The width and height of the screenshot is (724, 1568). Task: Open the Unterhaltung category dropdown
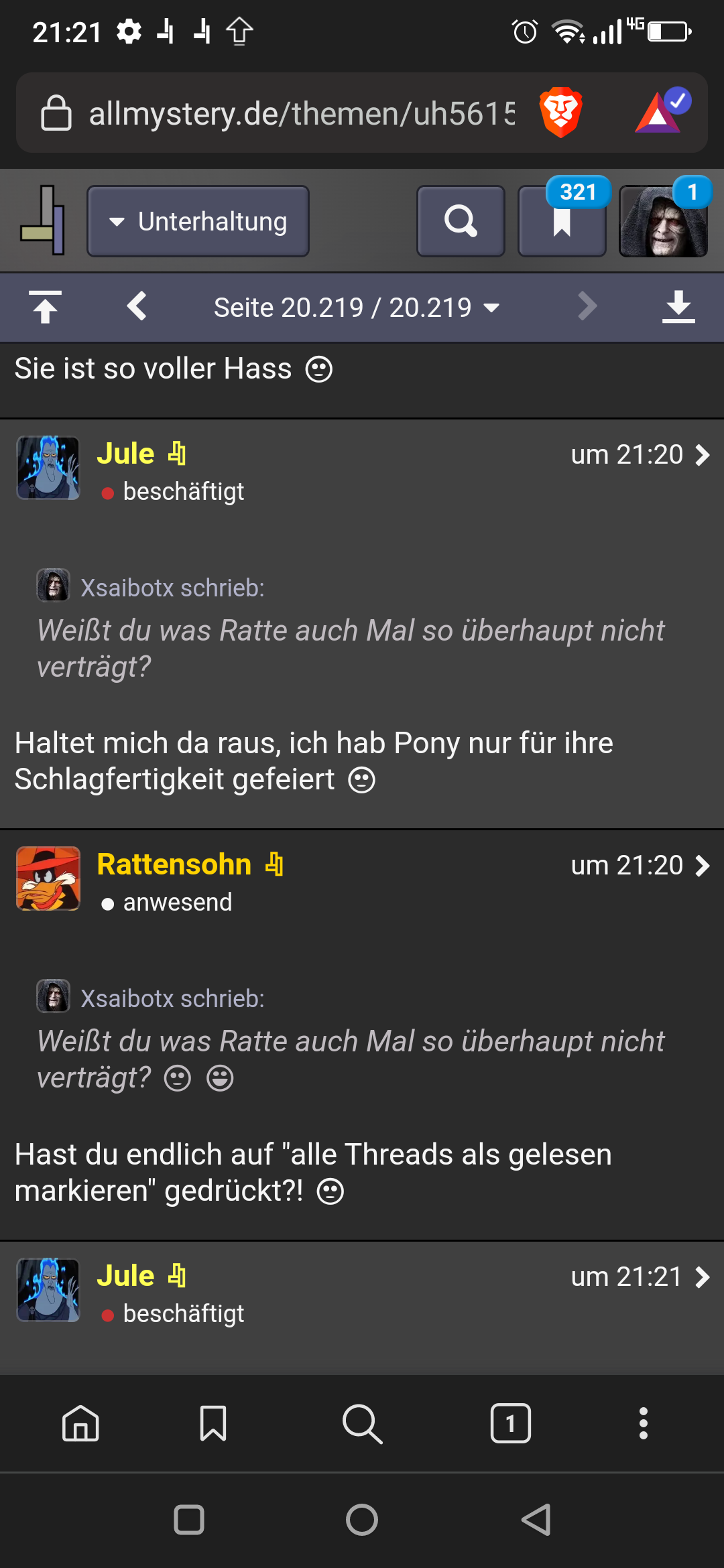[198, 221]
